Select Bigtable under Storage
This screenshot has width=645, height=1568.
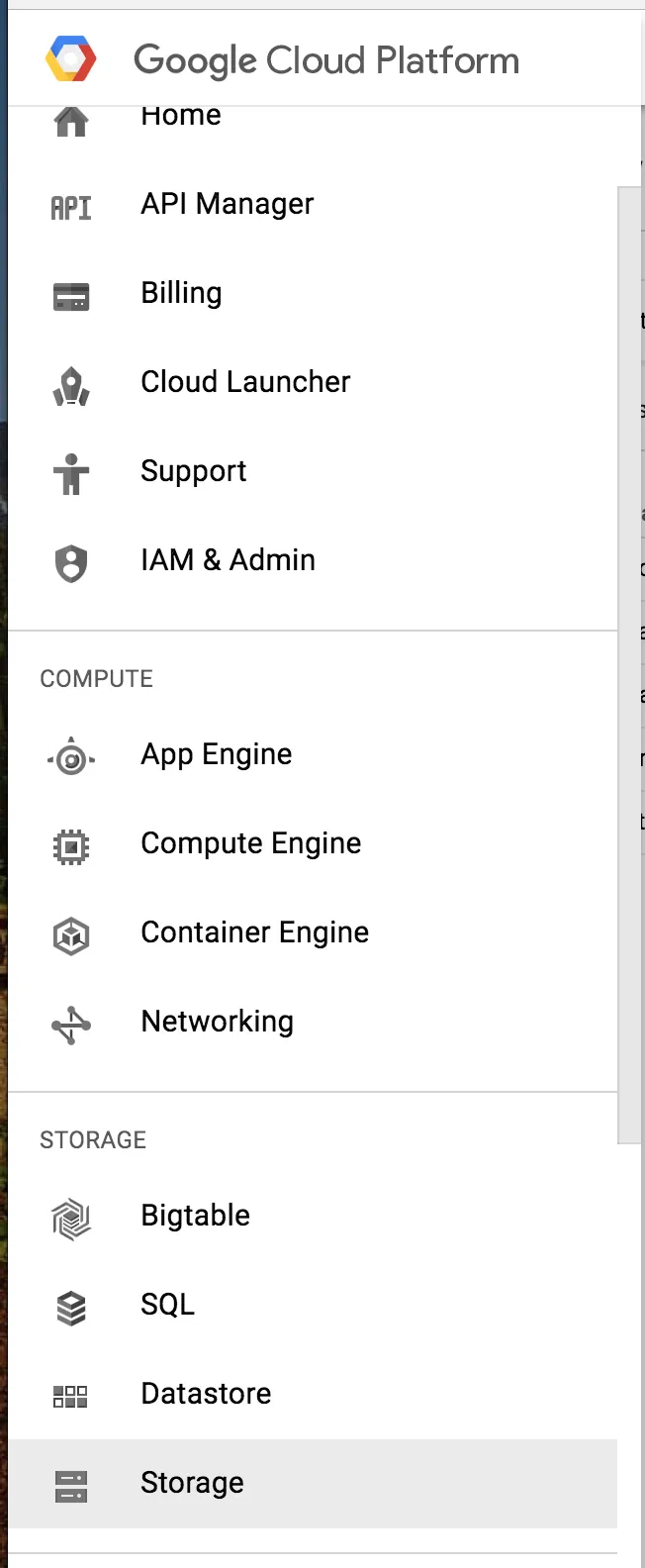(195, 1216)
